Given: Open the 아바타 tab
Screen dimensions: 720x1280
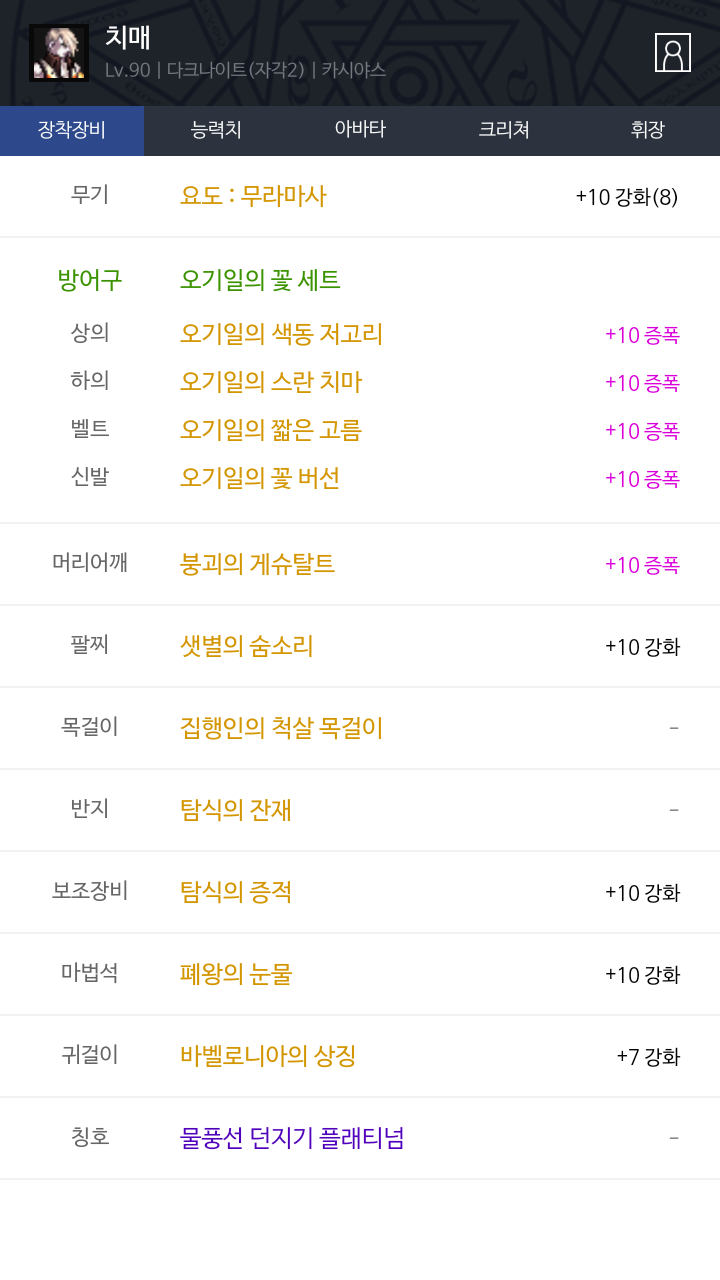Looking at the screenshot, I should point(360,130).
